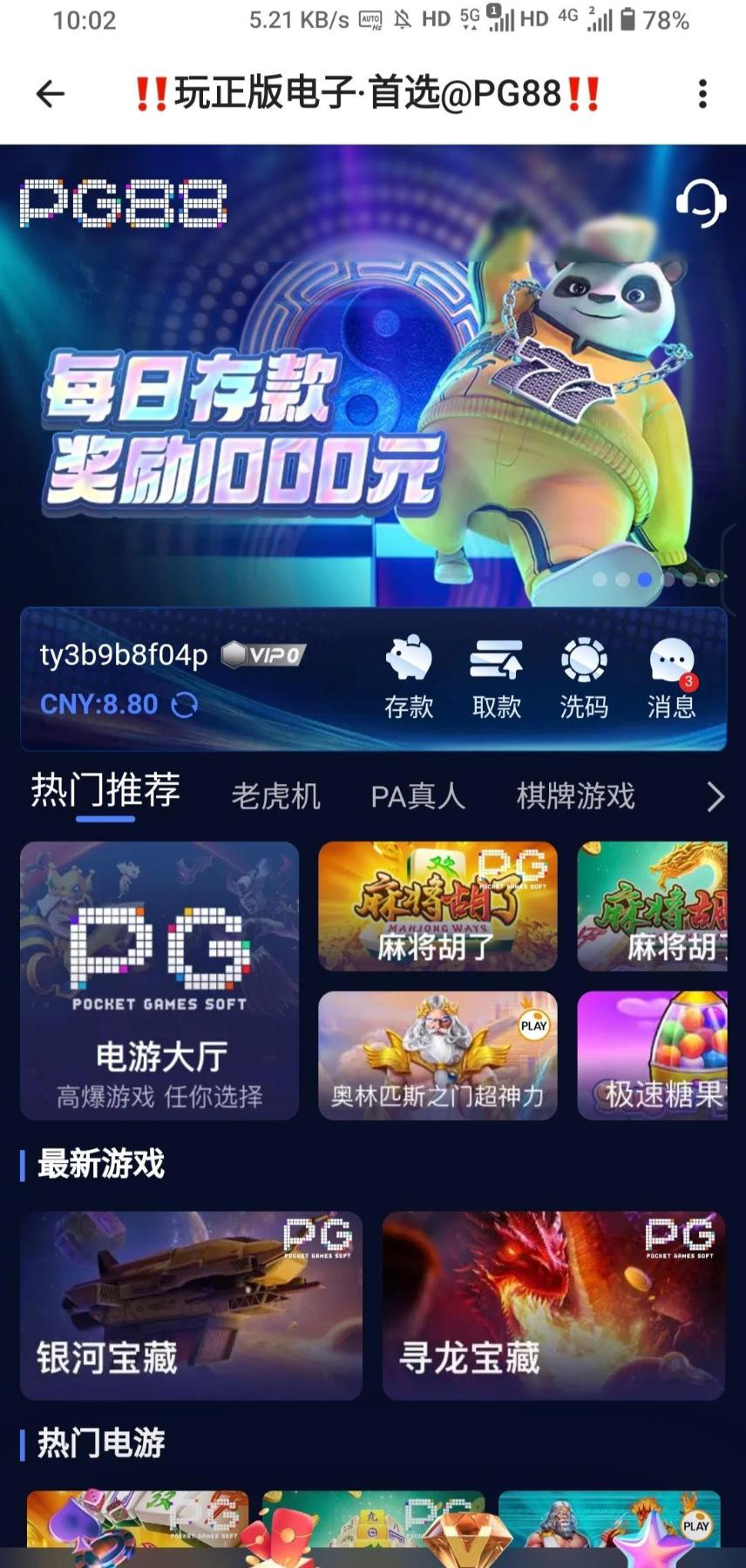The image size is (746, 1568).
Task: Open 奥林匹斯之门超神力 game
Action: click(x=437, y=1055)
